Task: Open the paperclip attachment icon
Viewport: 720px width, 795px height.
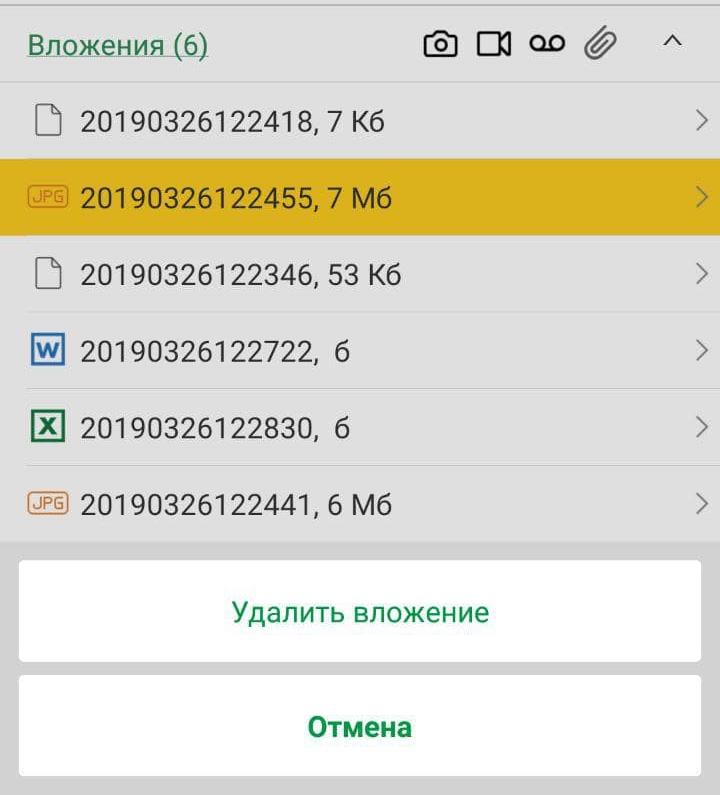Action: coord(600,43)
